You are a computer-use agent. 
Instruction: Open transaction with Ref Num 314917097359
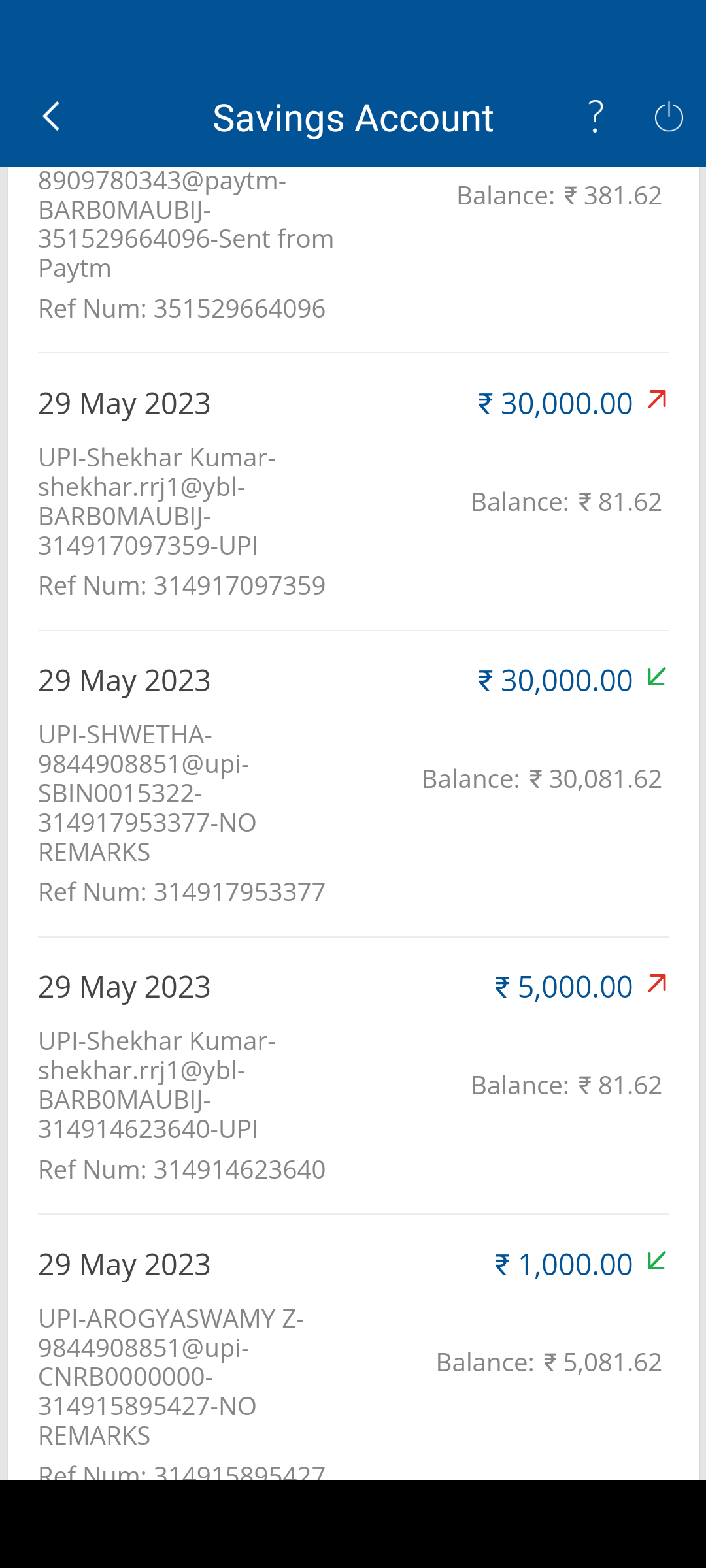(353, 493)
